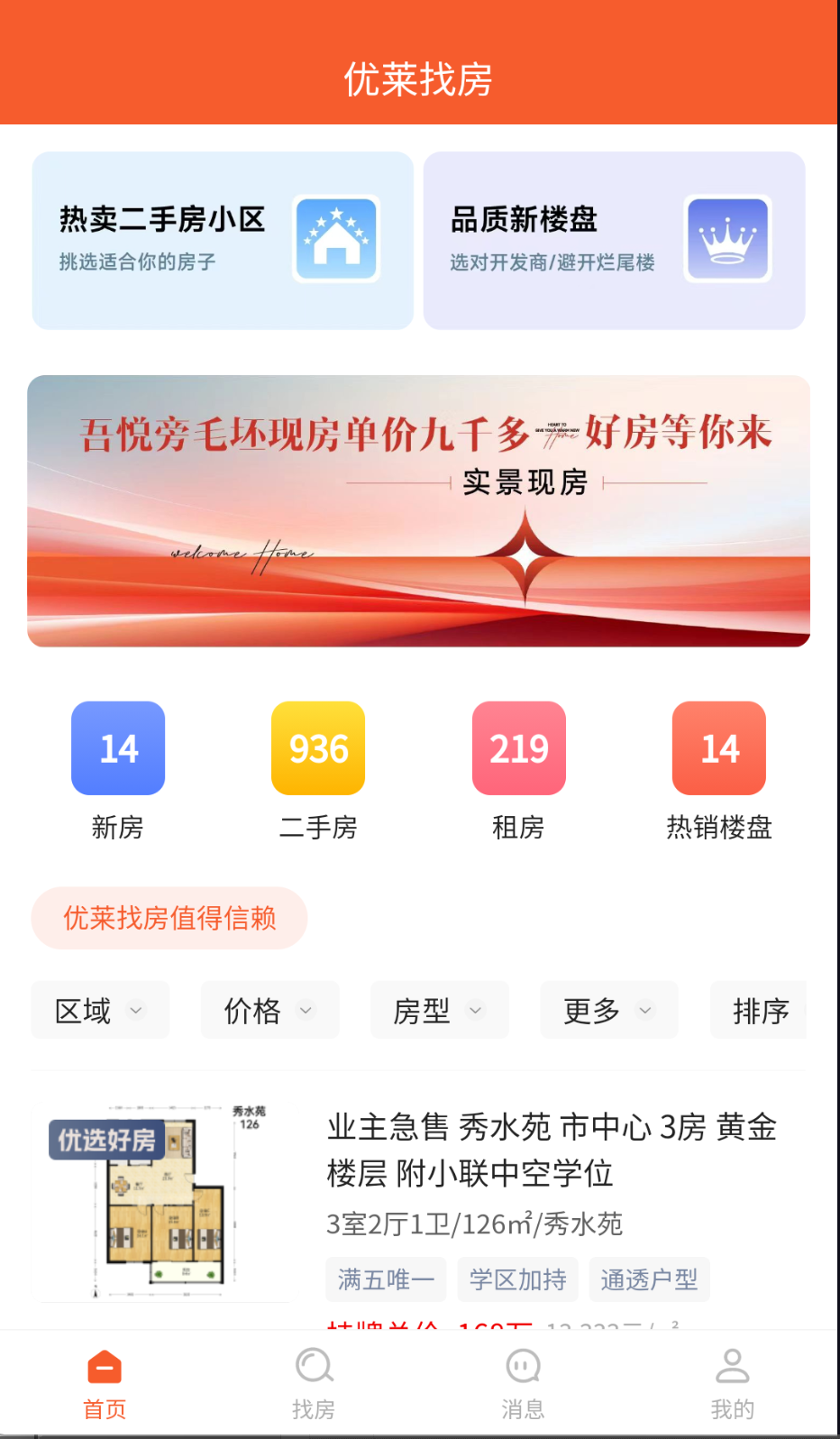Expand the 区域 filter dropdown
This screenshot has height=1439, width=840.
[x=100, y=1010]
